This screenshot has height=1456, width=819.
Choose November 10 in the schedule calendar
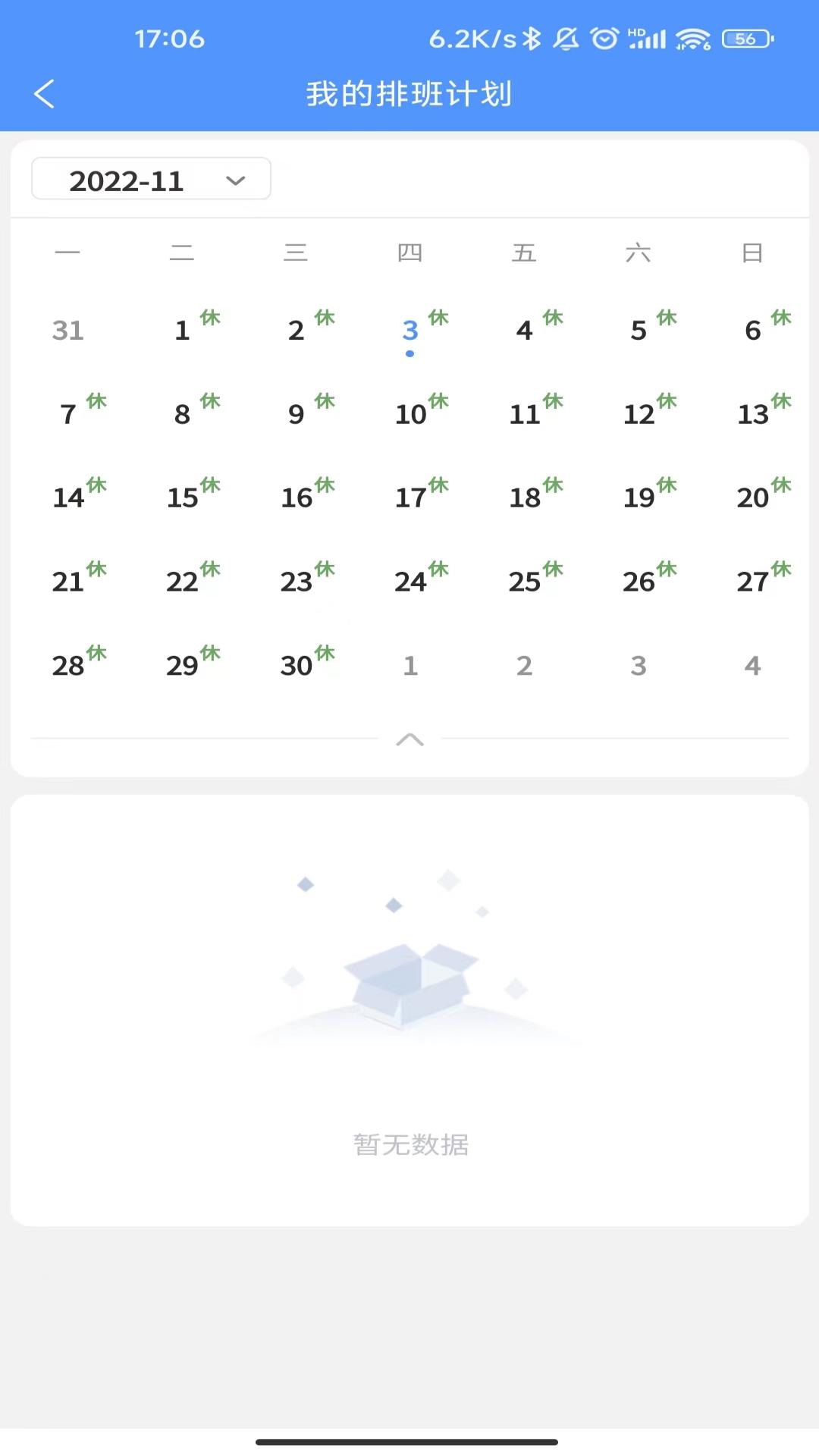pos(410,414)
